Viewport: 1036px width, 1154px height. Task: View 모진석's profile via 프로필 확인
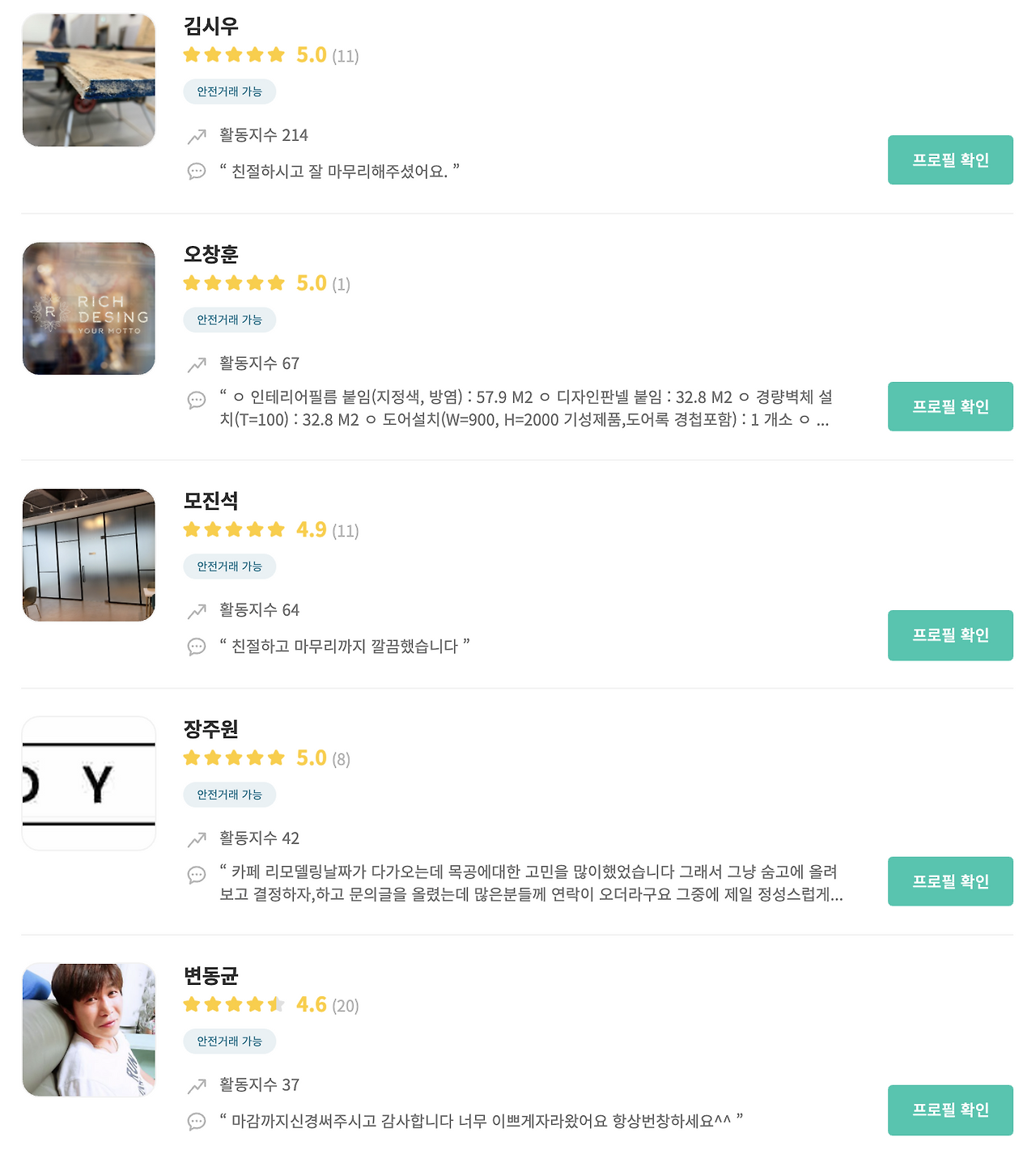click(950, 635)
